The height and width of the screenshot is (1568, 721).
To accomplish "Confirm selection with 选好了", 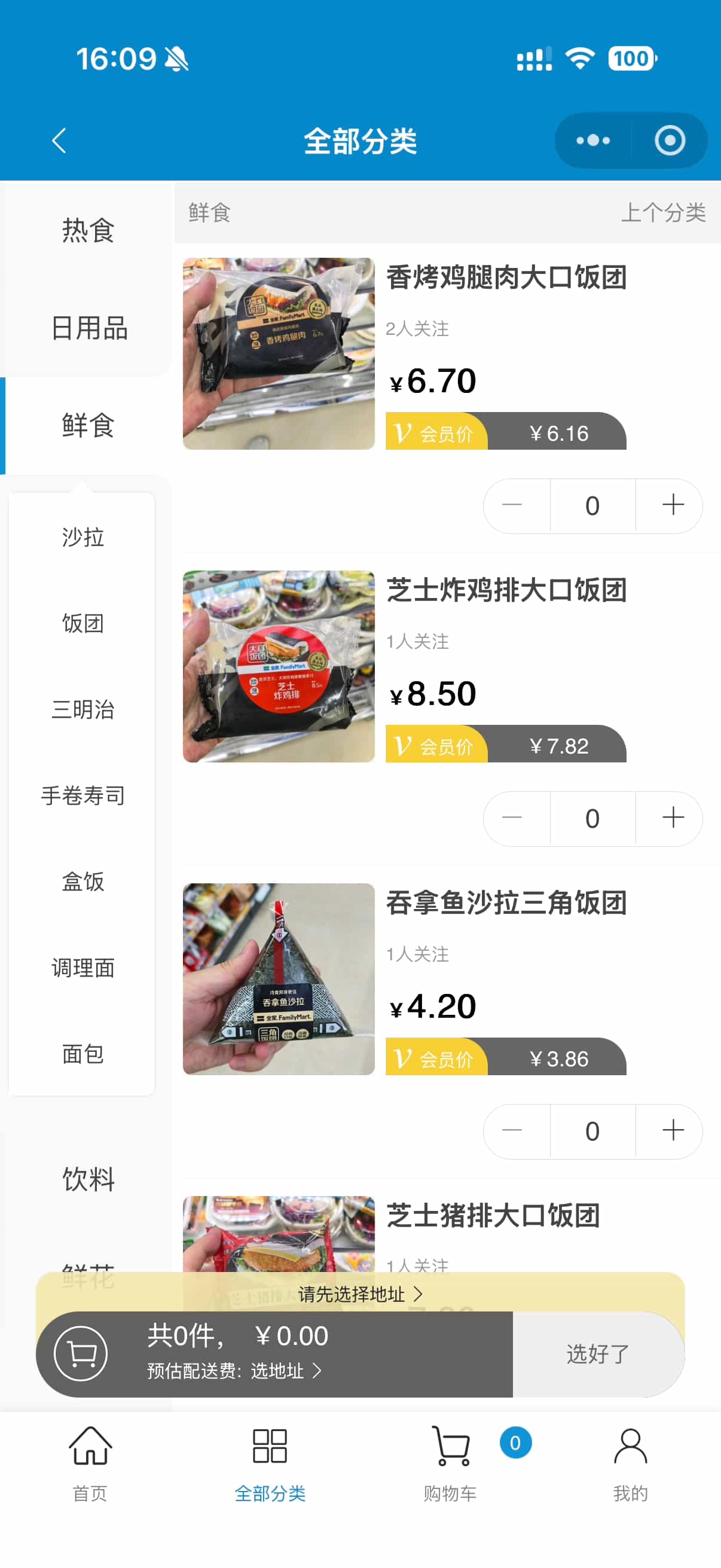I will click(598, 1354).
